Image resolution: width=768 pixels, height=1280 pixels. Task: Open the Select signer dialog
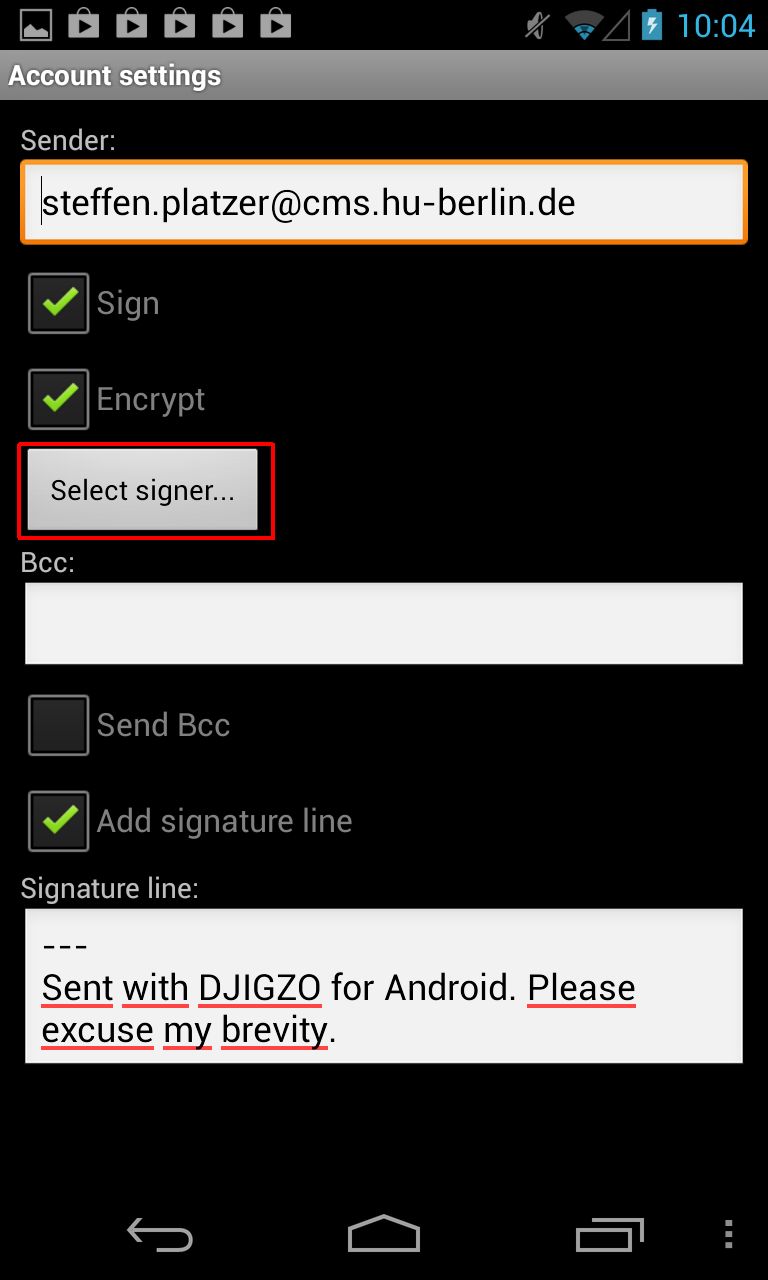143,490
